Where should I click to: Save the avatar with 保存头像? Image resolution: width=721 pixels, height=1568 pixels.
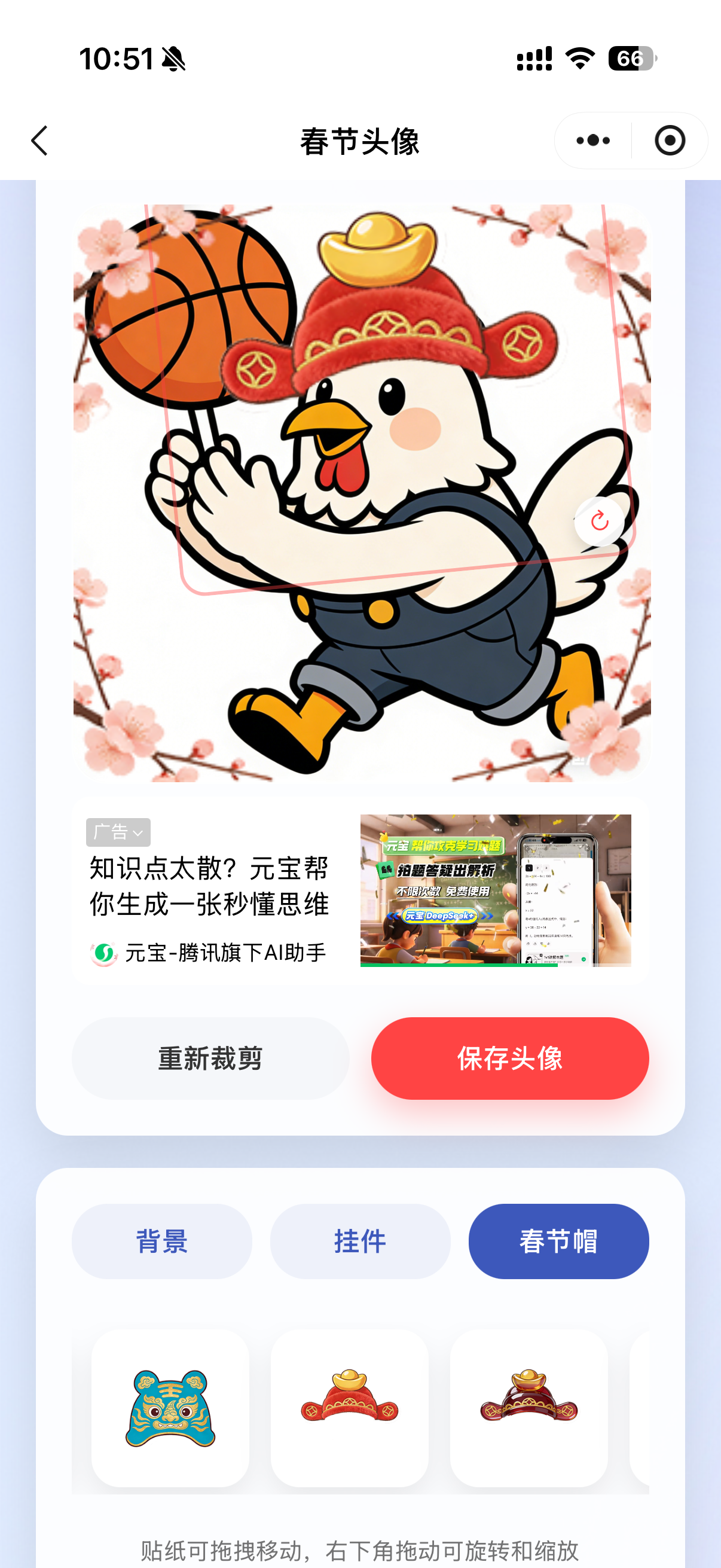[510, 1058]
